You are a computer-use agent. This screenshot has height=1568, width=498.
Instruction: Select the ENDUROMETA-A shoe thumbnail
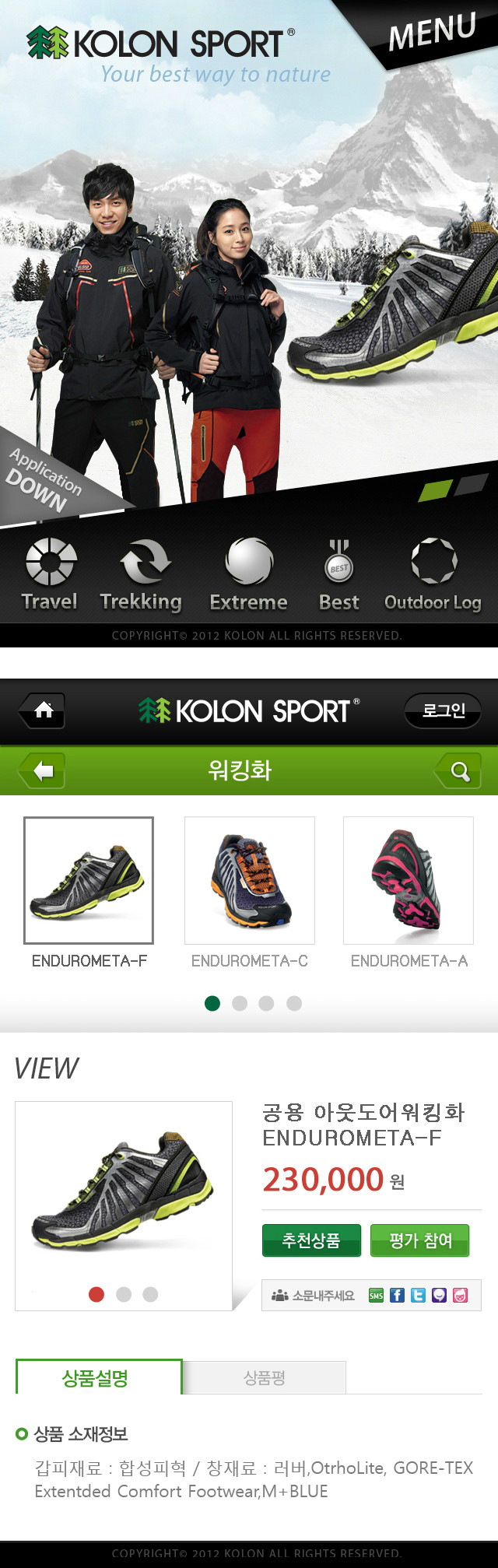pos(409,880)
